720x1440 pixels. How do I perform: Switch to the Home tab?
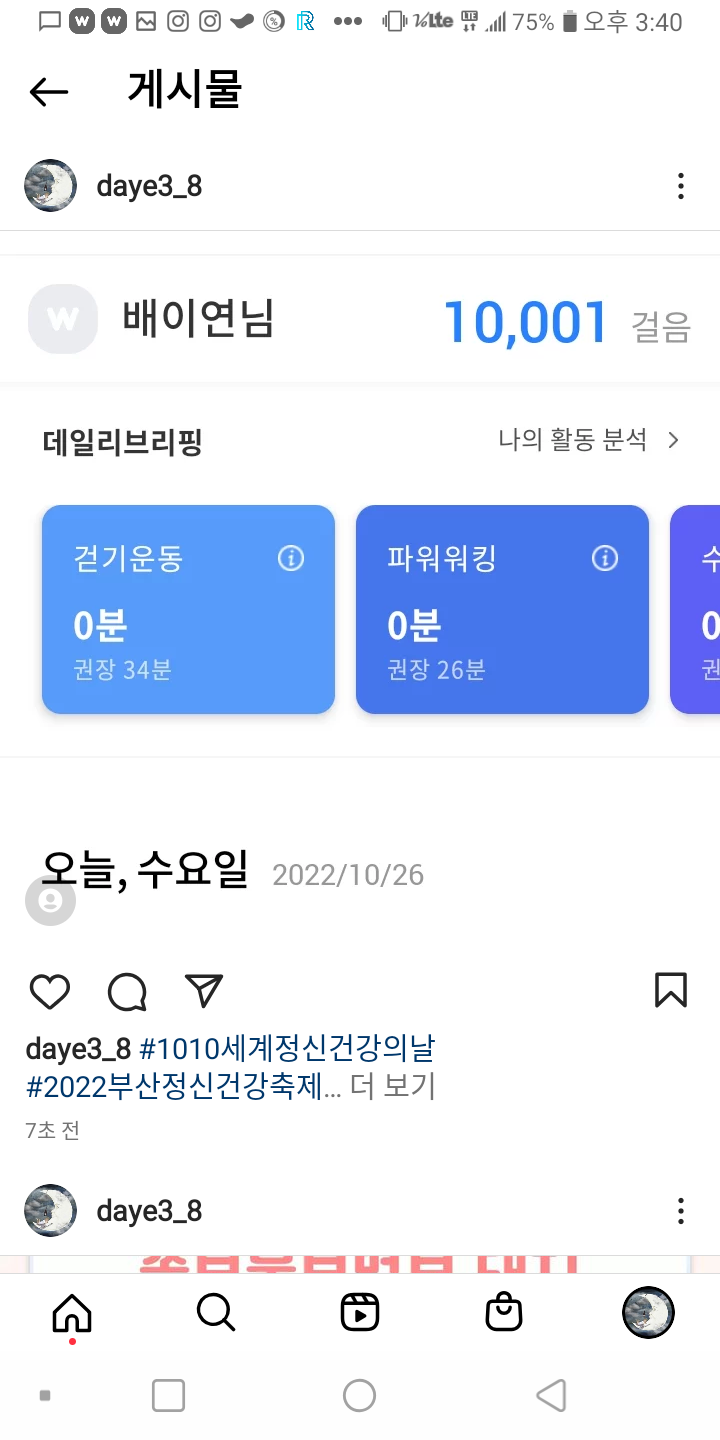pos(72,1312)
